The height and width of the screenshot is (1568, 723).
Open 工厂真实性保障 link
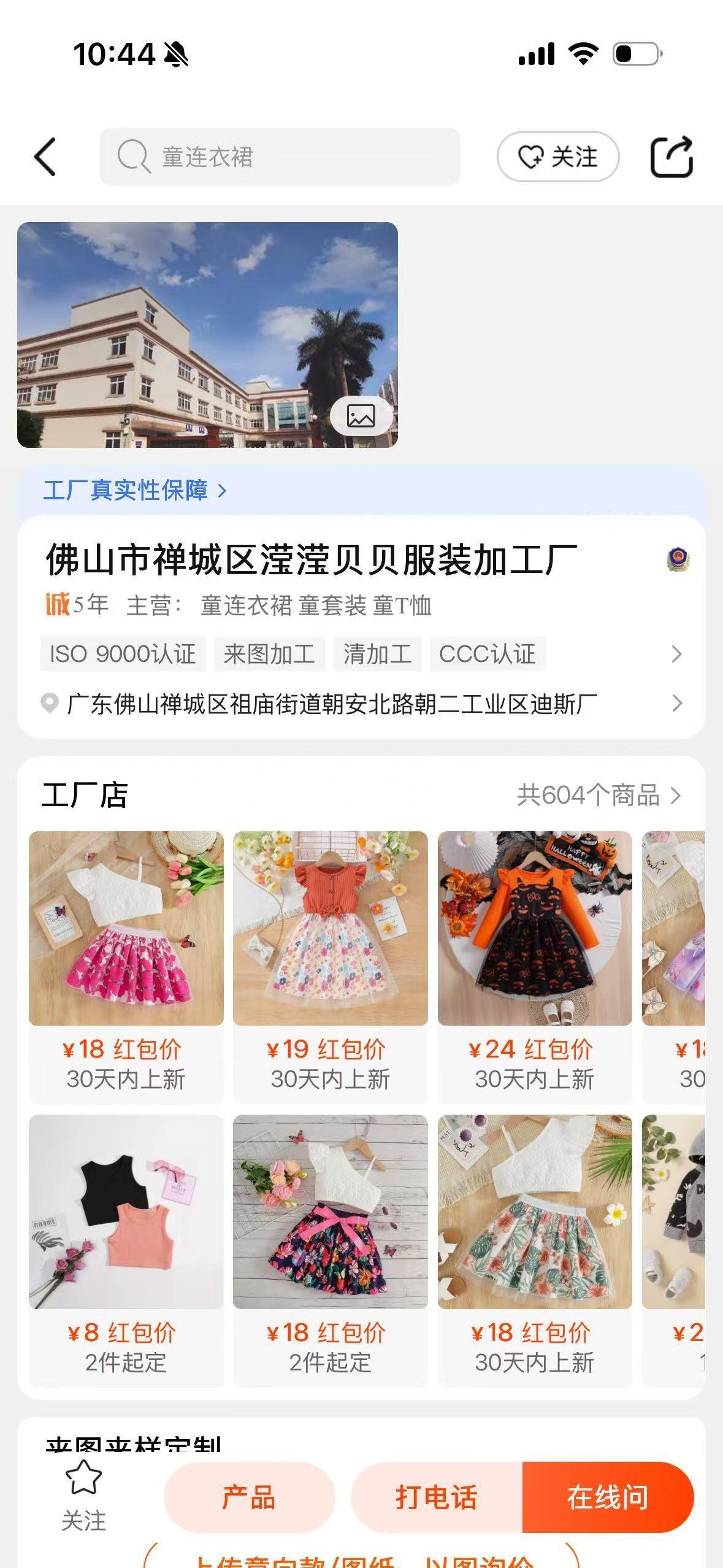click(135, 491)
